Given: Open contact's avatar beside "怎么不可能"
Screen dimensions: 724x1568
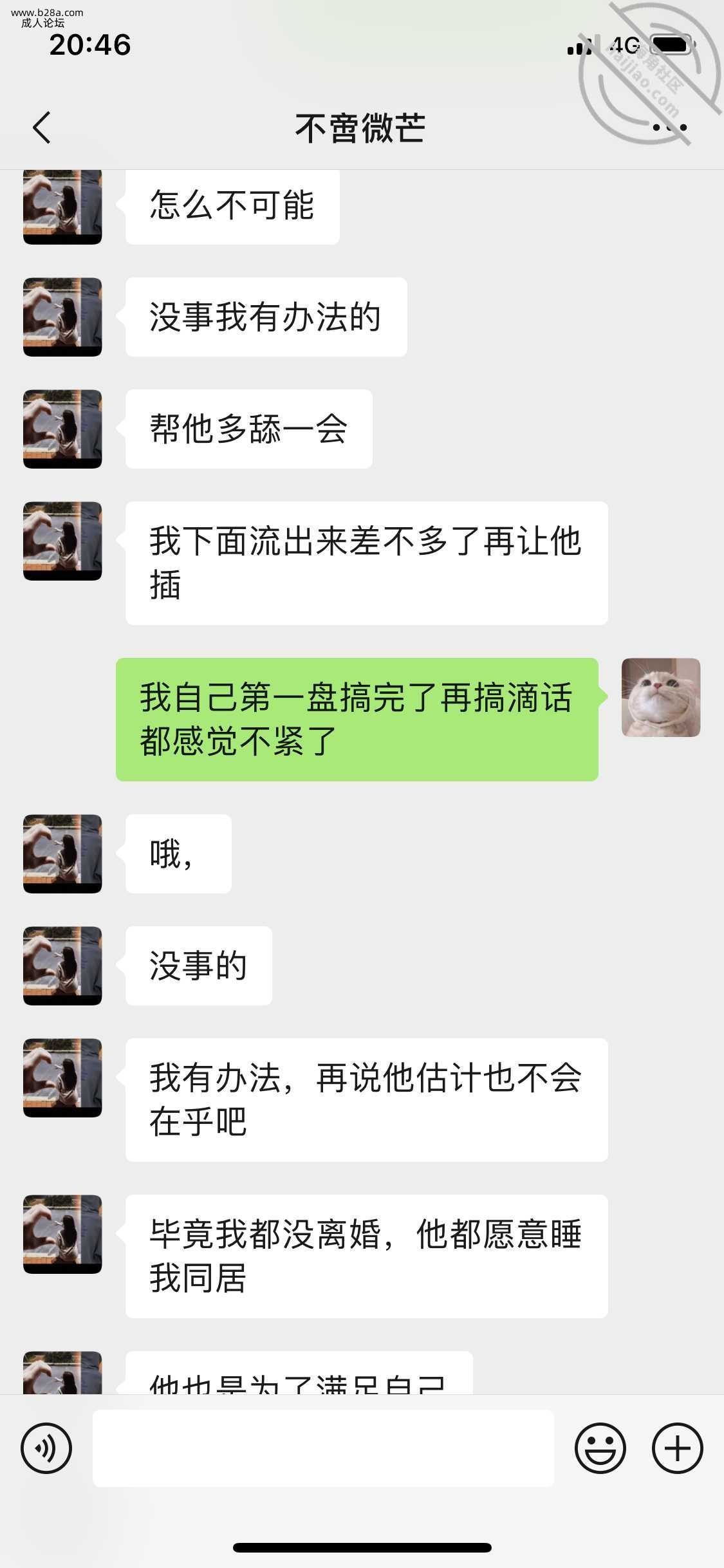Looking at the screenshot, I should tap(62, 207).
